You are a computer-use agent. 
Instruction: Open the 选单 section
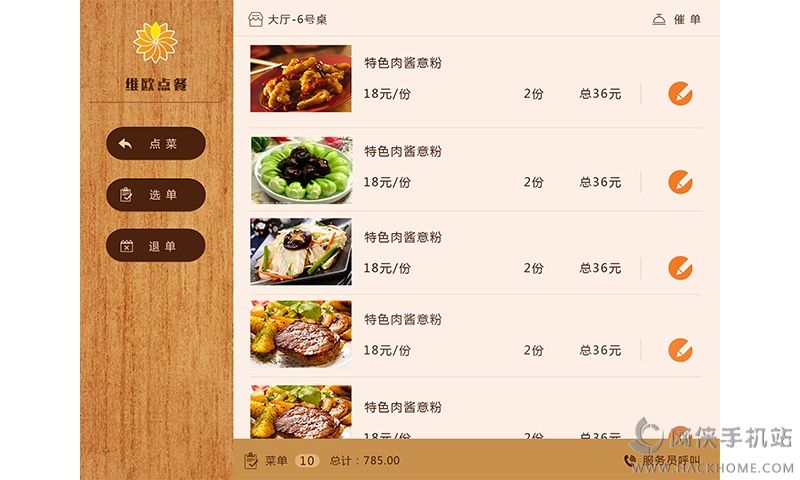155,195
